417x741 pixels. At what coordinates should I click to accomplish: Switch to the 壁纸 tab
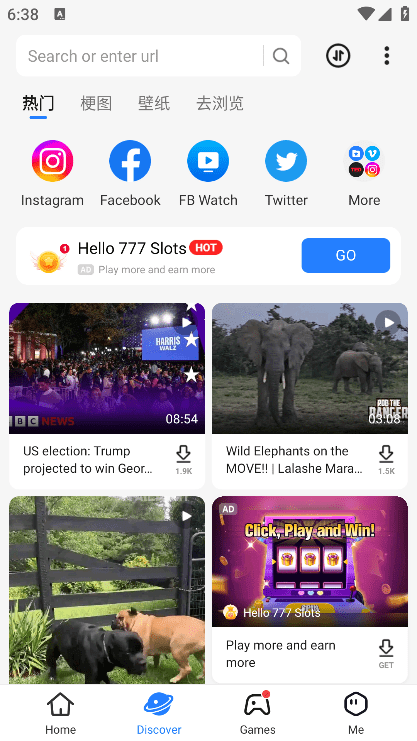tap(154, 103)
